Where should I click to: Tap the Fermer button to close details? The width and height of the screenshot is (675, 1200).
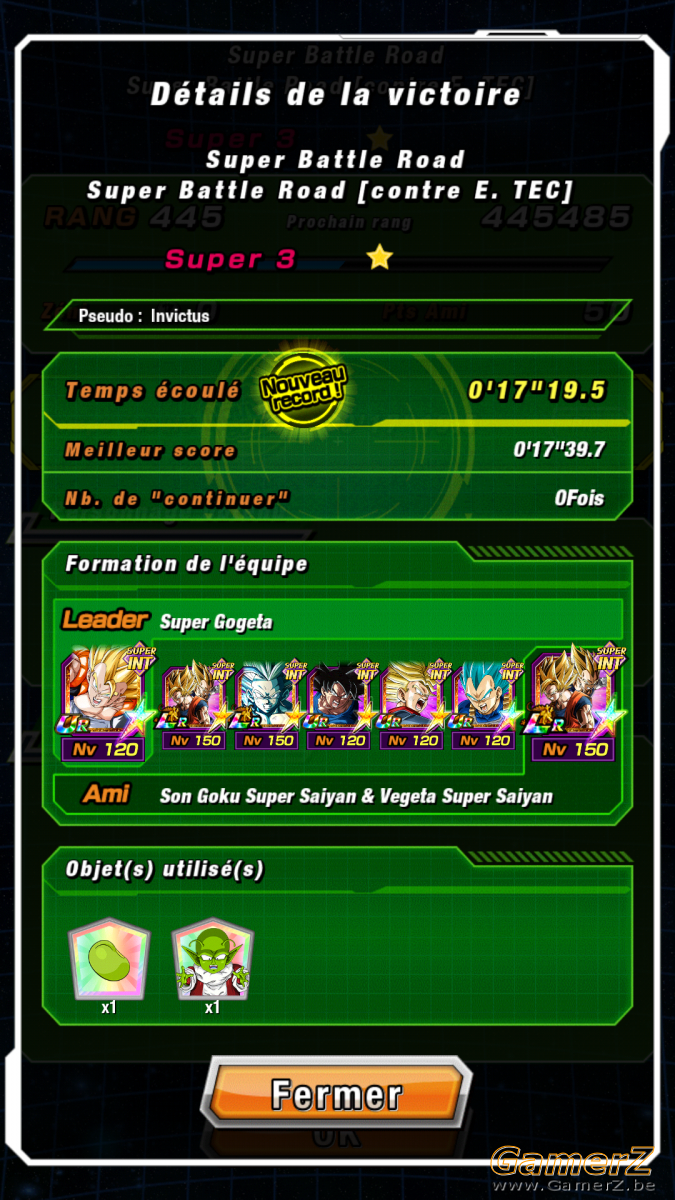[336, 1094]
